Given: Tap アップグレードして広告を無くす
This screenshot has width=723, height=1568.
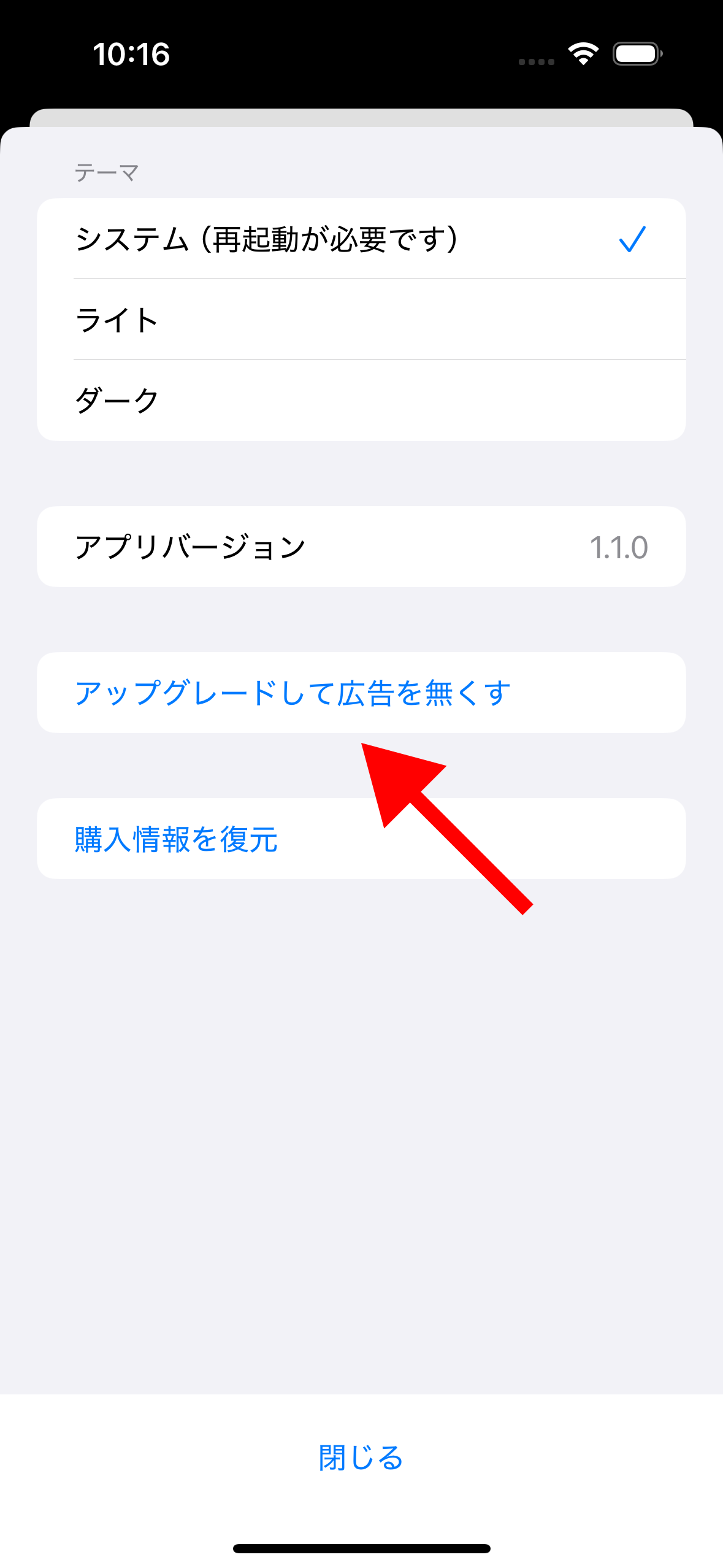Looking at the screenshot, I should pos(293,693).
